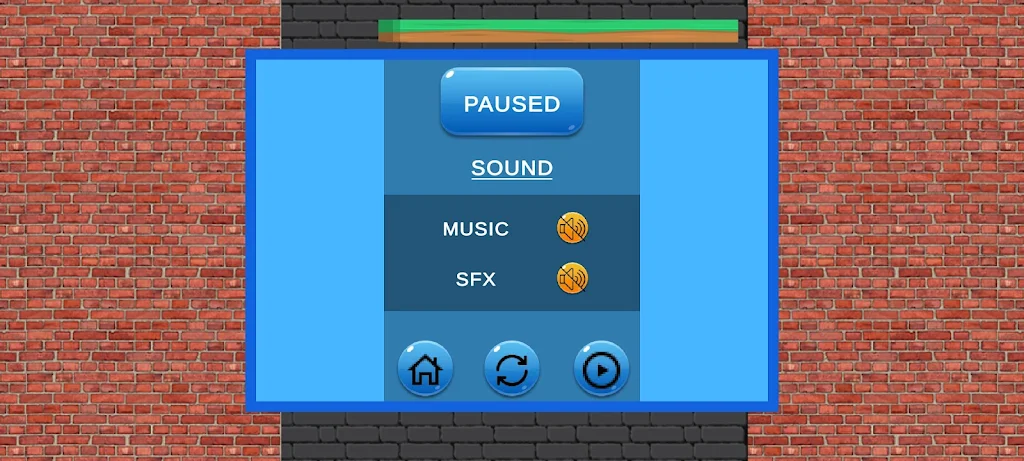The width and height of the screenshot is (1024, 461).
Task: Toggle the MUSIC sound icon
Action: (572, 229)
